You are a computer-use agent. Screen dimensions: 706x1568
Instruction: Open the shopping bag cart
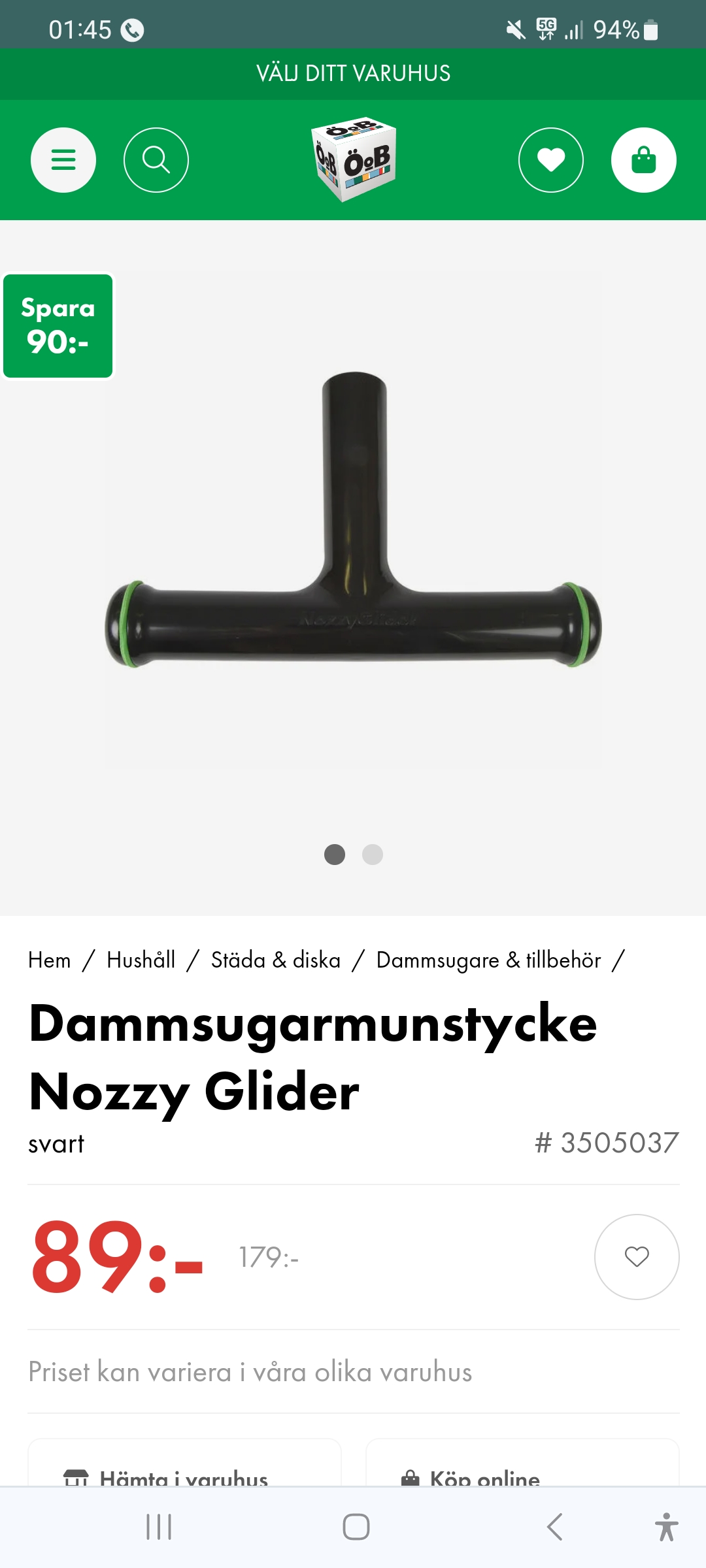pyautogui.click(x=643, y=160)
